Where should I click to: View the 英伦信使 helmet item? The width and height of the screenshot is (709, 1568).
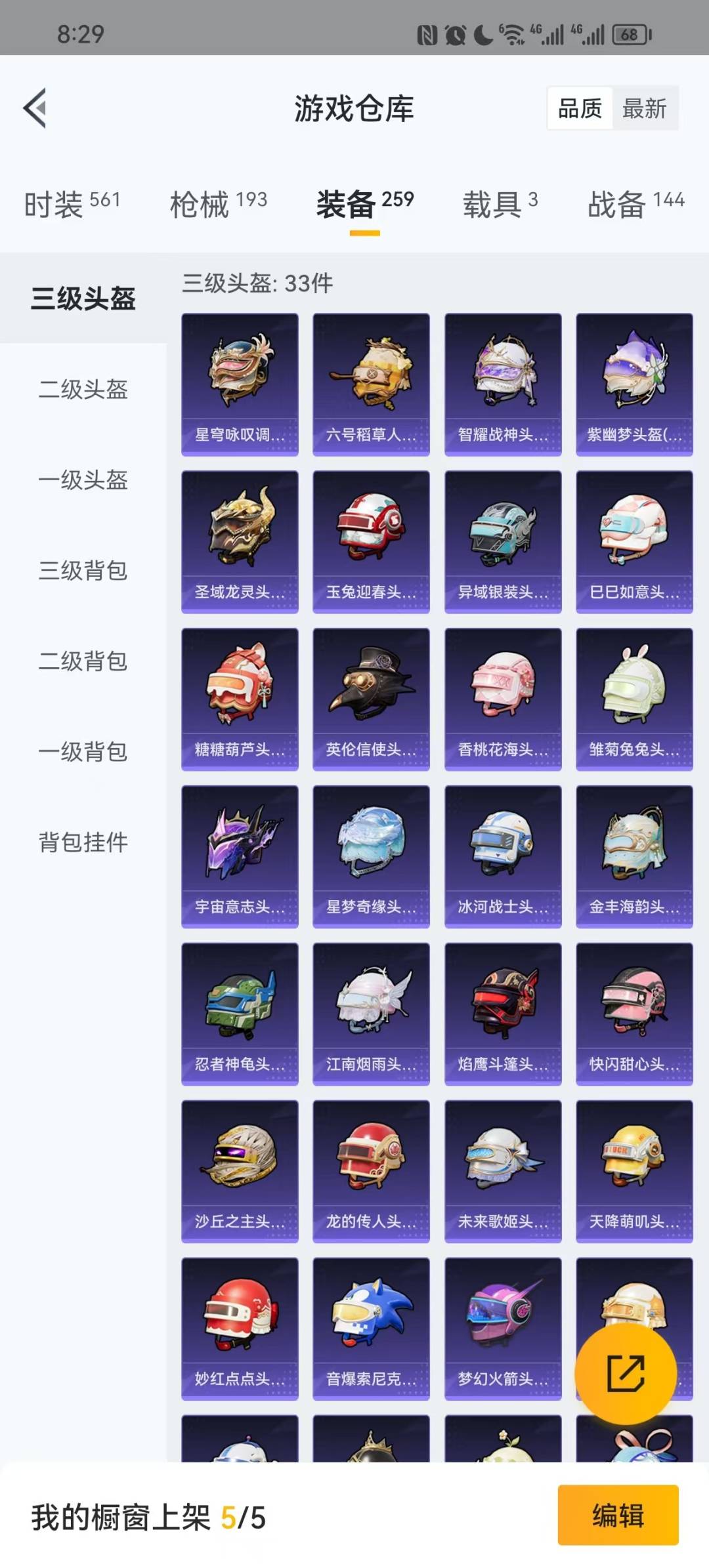(x=371, y=699)
